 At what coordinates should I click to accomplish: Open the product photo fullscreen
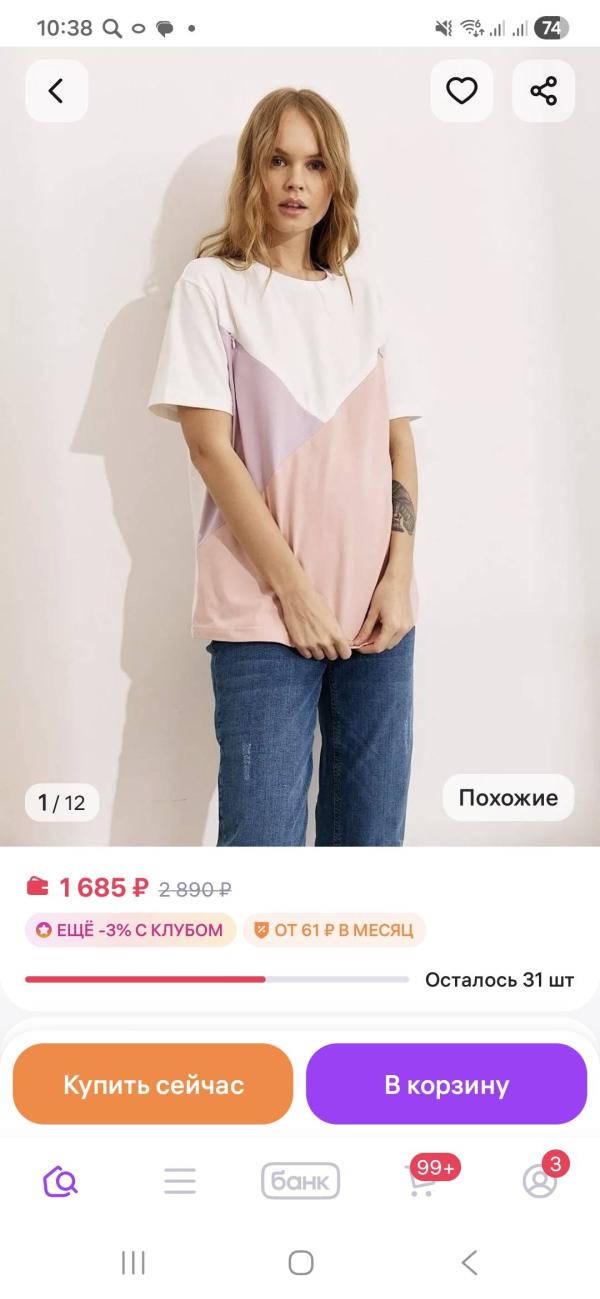300,450
